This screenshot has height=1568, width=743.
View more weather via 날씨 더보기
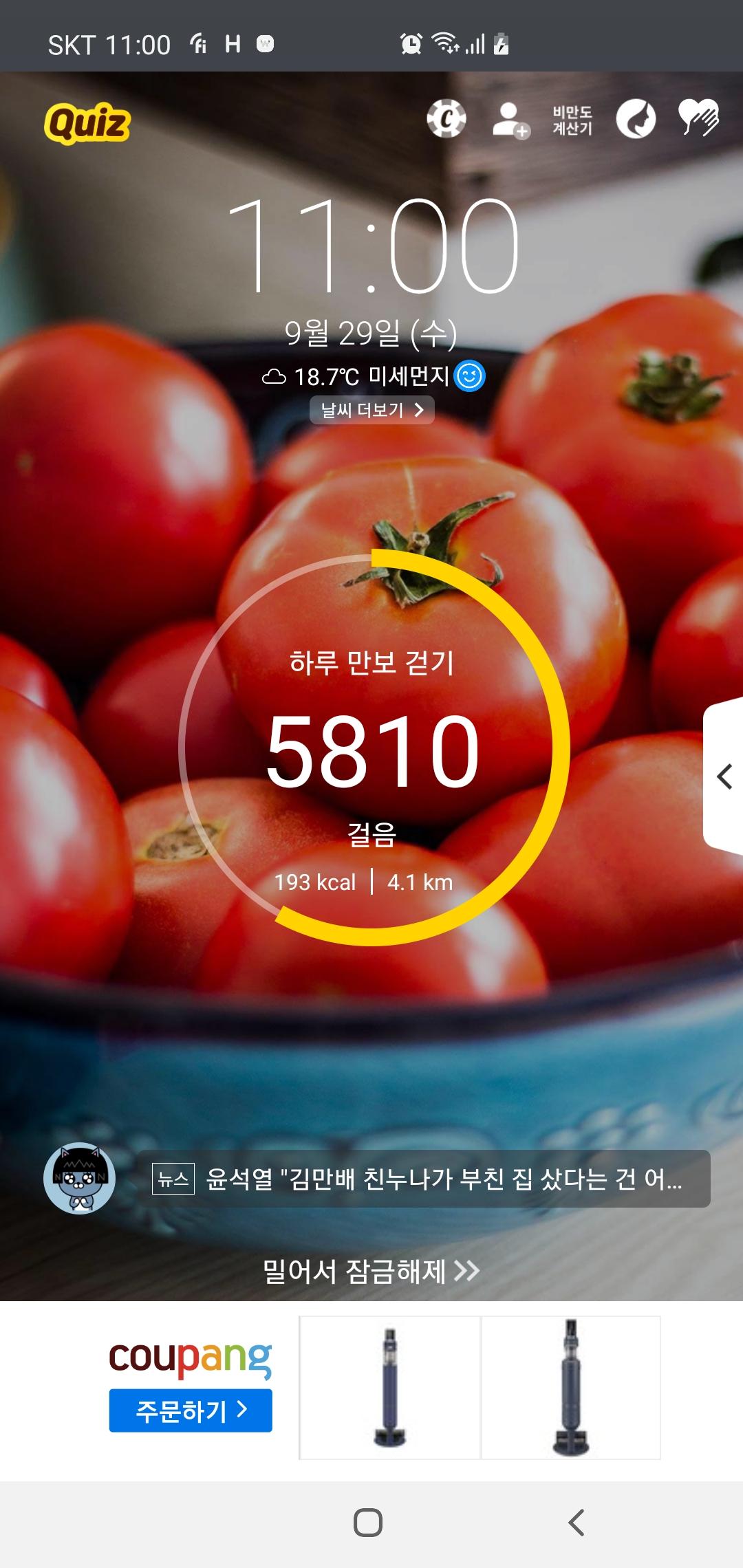coord(371,410)
